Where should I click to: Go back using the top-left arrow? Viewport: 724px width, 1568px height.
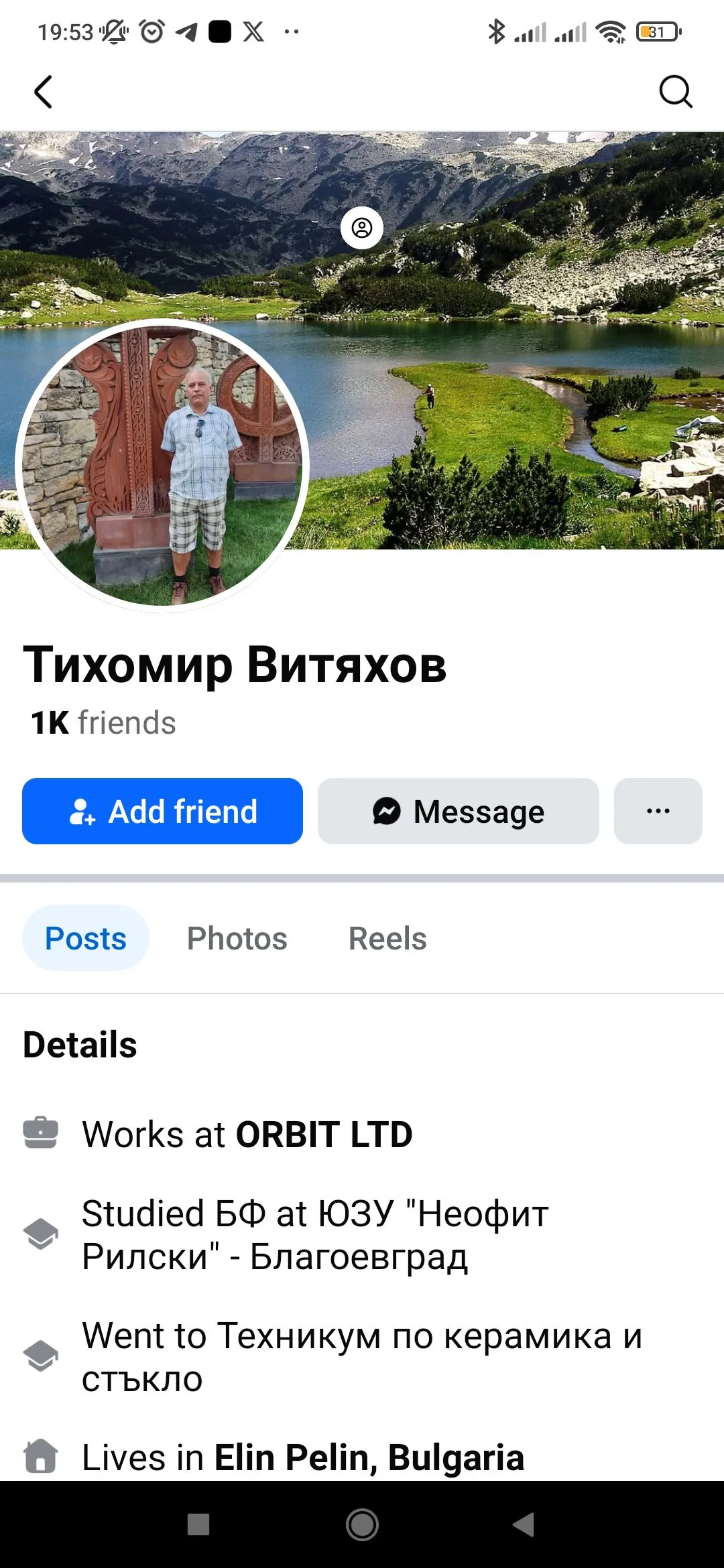[x=44, y=92]
